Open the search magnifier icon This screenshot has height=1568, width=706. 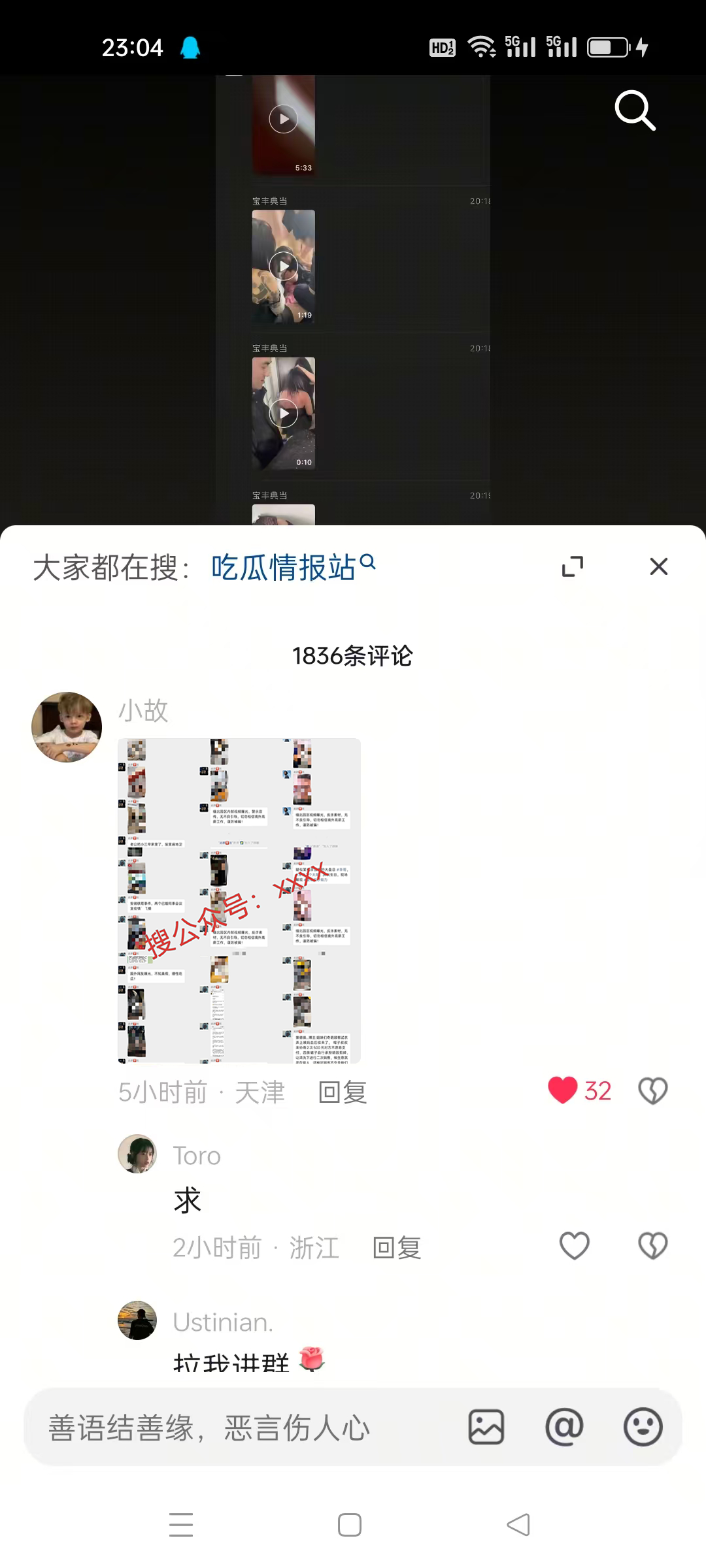(635, 110)
